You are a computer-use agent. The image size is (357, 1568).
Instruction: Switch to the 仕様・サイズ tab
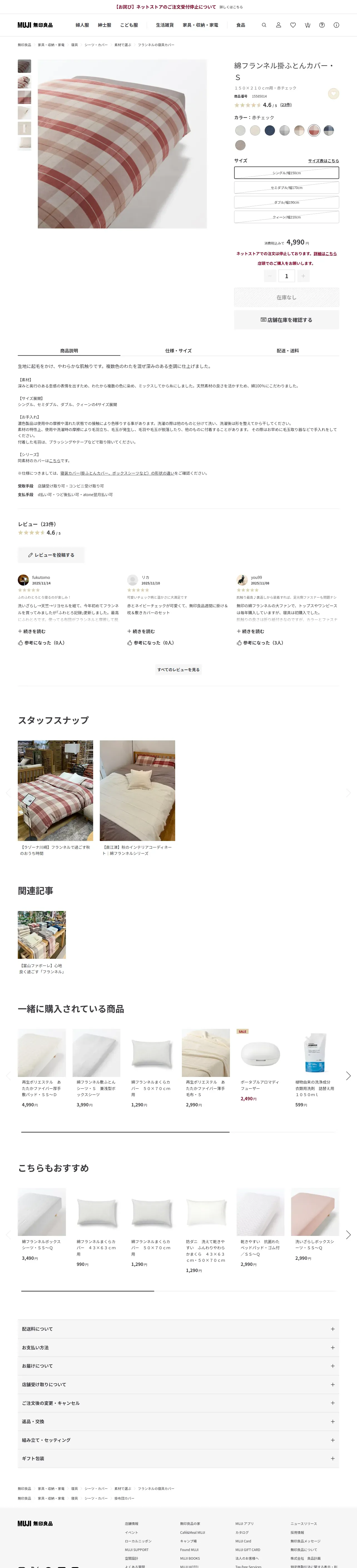tap(178, 351)
